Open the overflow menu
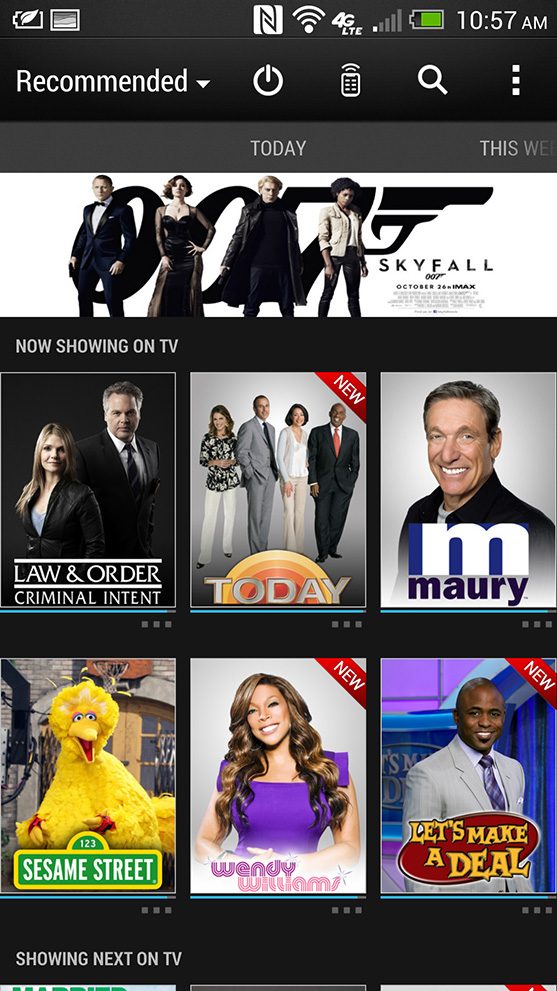 (516, 80)
